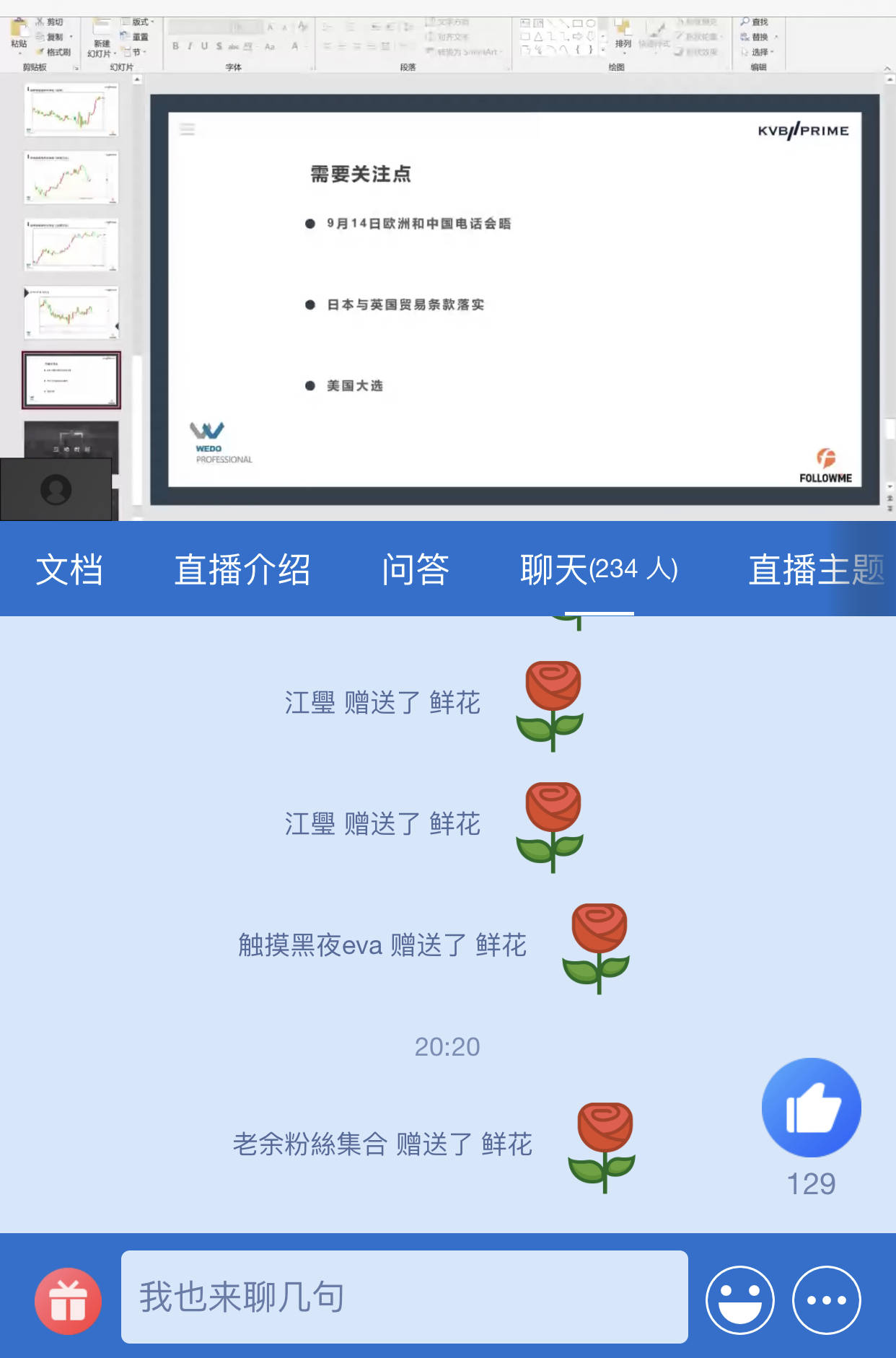Open the 直播主题 tab
The width and height of the screenshot is (896, 1358).
[x=817, y=569]
